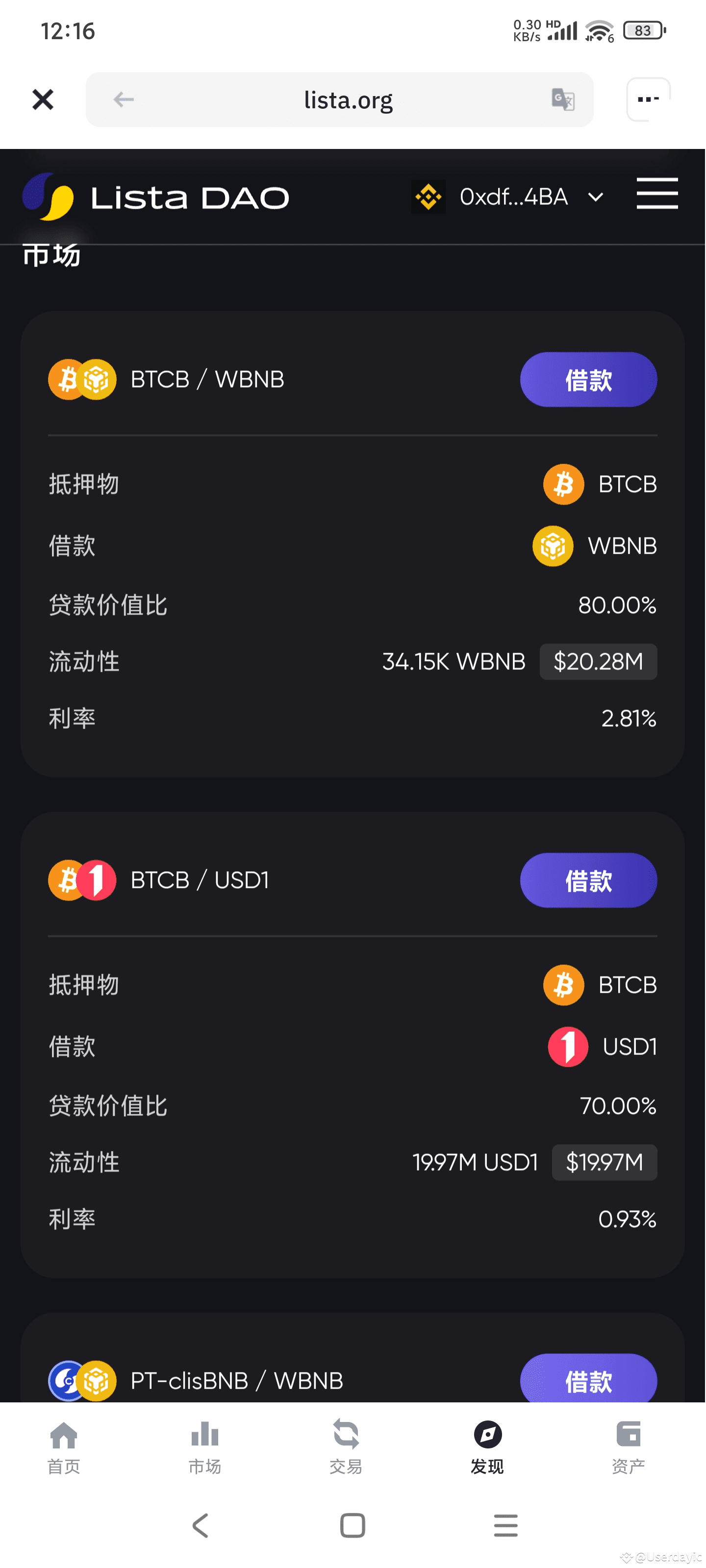Open the browser overflow menu
The width and height of the screenshot is (706, 1568).
648,99
